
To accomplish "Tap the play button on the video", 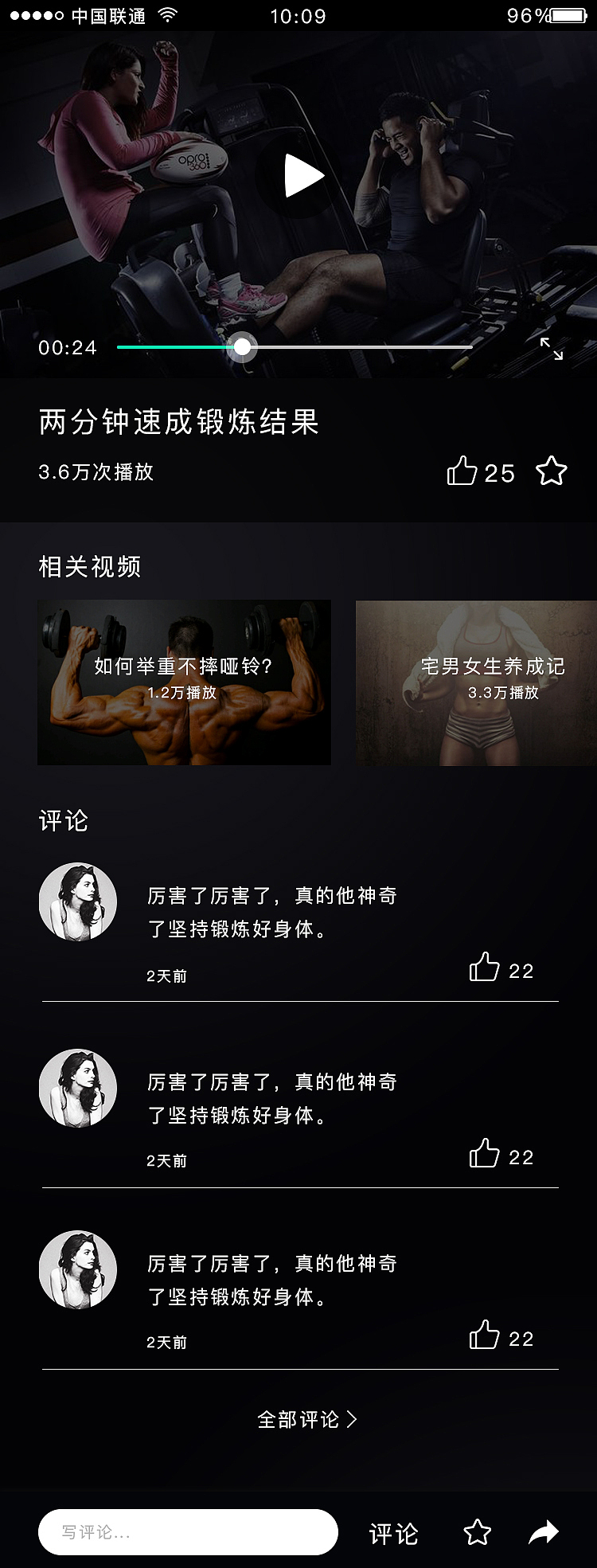I will [x=302, y=174].
